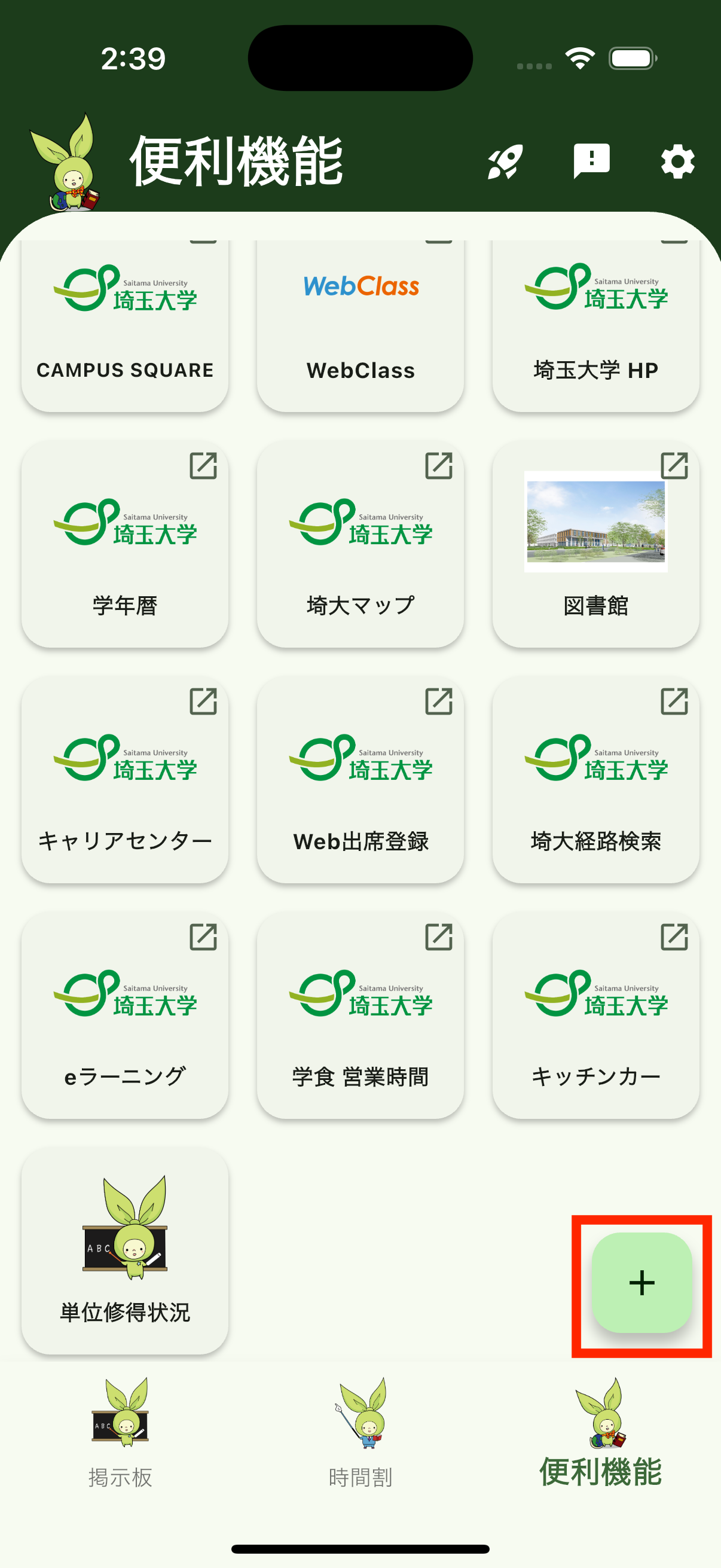This screenshot has height=1568, width=721.
Task: Select the 埼大経路検索 card
Action: pyautogui.click(x=595, y=780)
